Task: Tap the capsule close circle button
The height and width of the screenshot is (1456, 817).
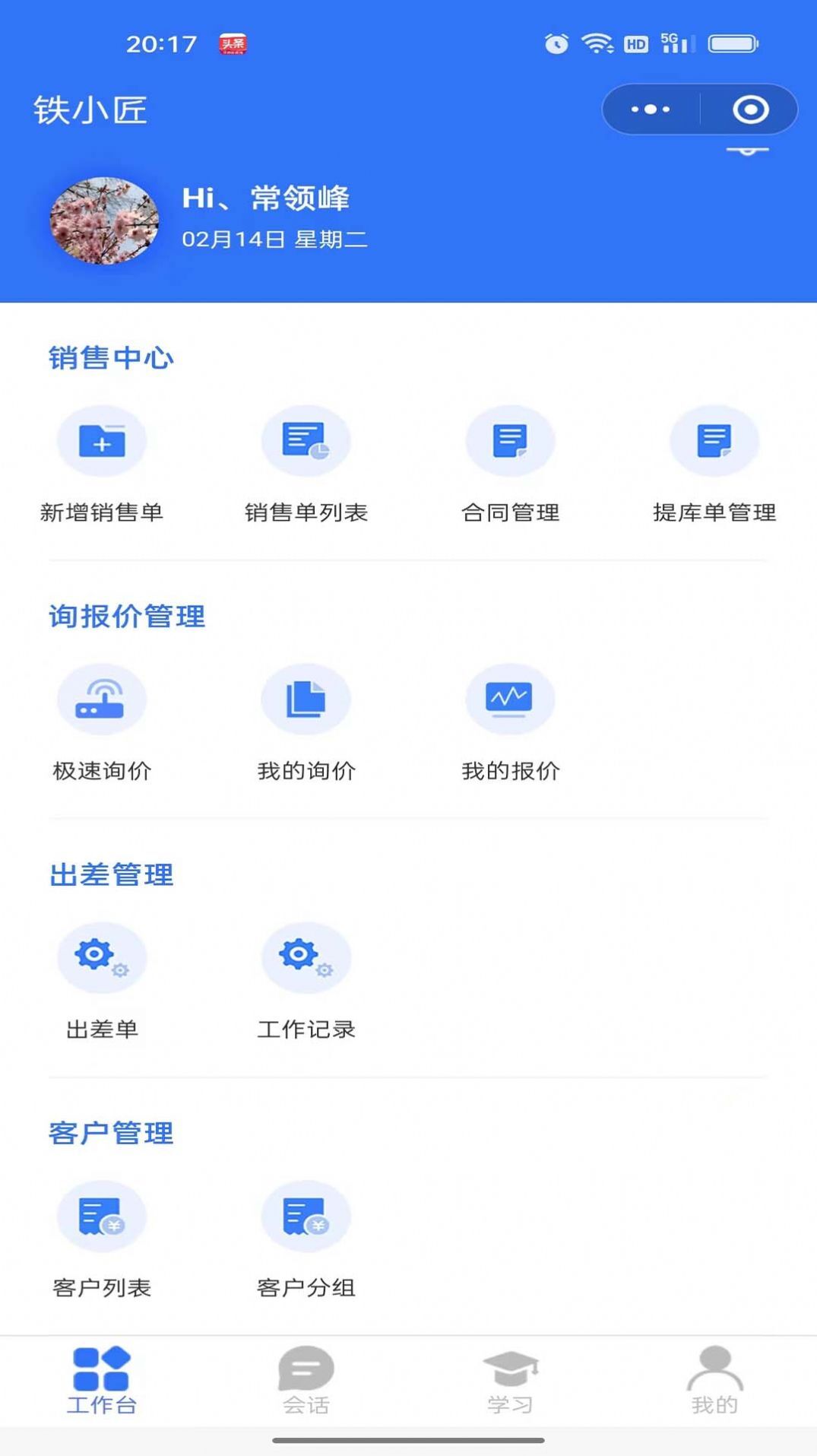Action: pyautogui.click(x=749, y=109)
